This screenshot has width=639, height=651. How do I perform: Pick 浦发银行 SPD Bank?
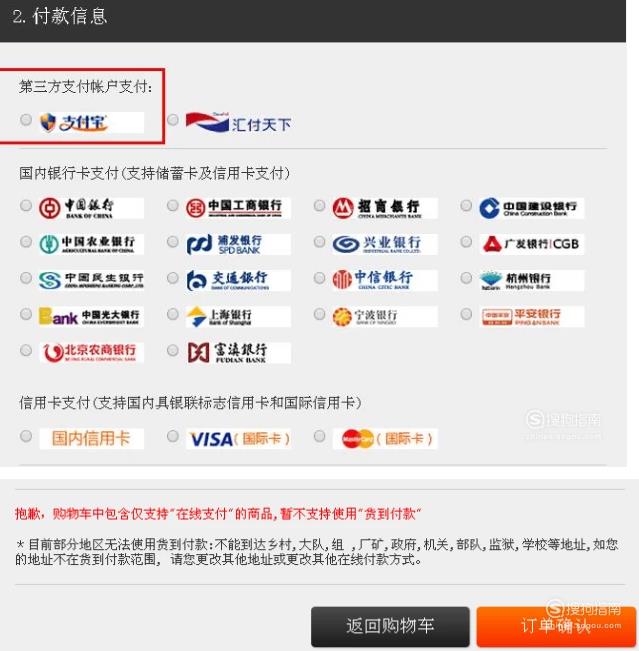(x=173, y=242)
